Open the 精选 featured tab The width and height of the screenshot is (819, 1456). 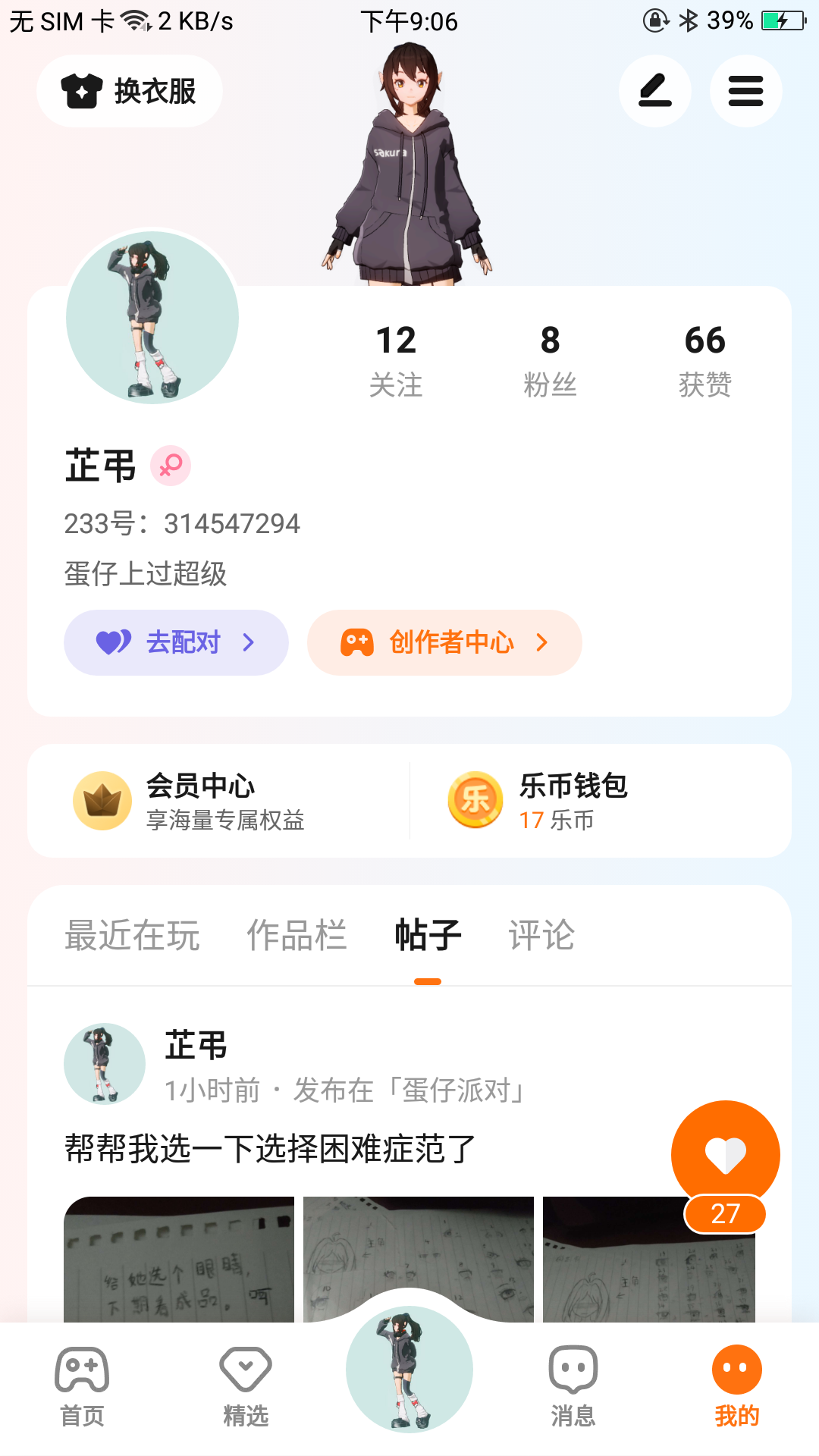[246, 1385]
